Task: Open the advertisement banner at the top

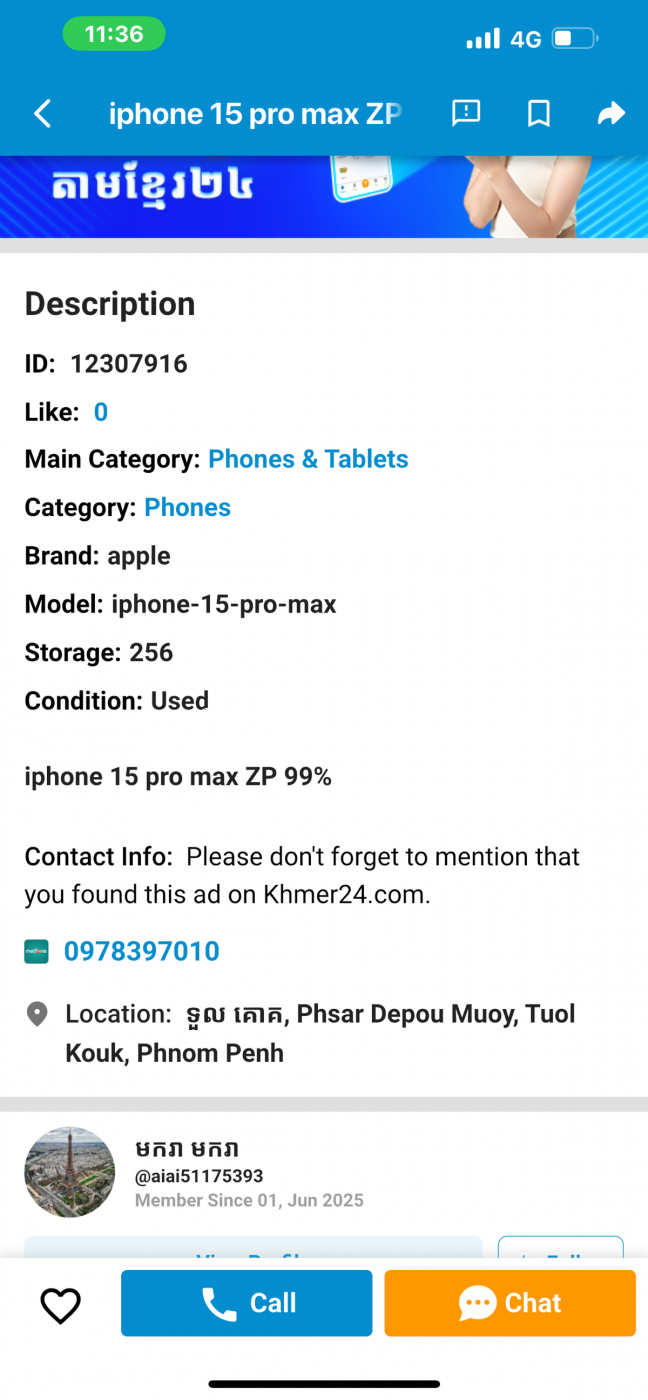Action: point(324,196)
